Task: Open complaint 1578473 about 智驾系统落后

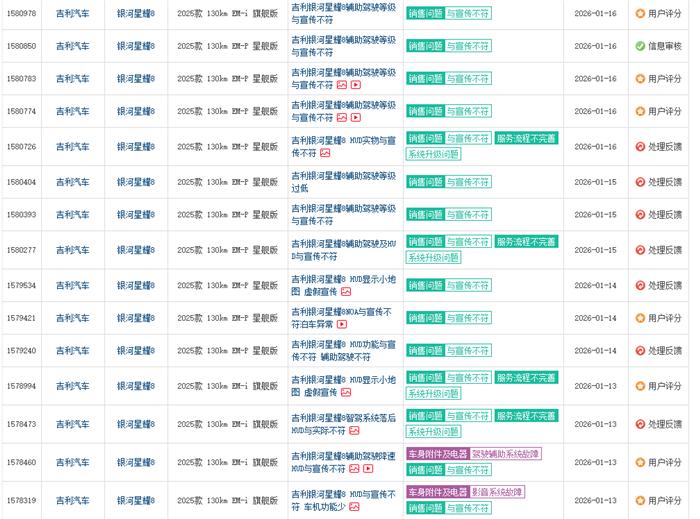Action: point(343,417)
